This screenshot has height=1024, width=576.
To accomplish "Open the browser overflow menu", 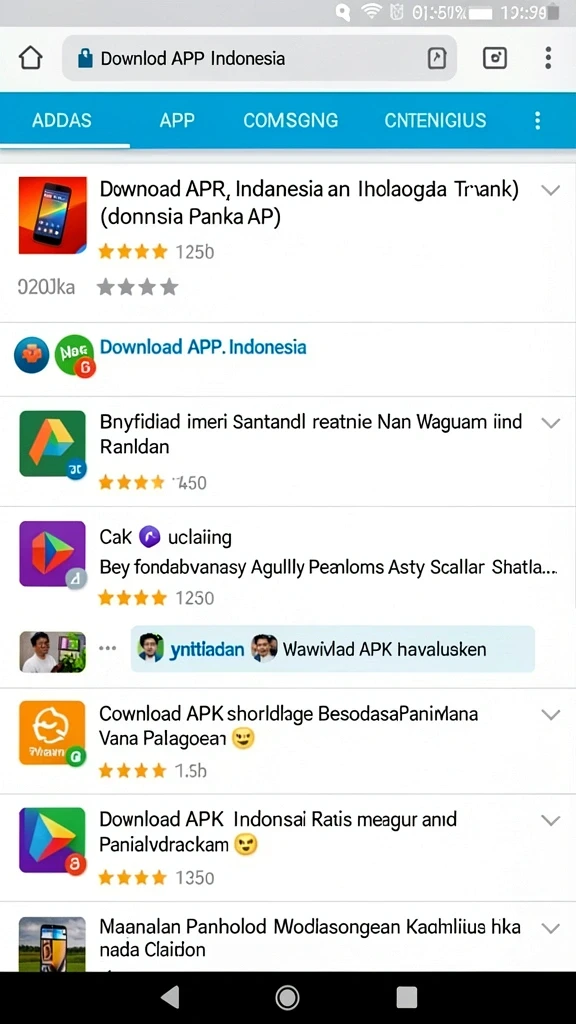I will [548, 58].
